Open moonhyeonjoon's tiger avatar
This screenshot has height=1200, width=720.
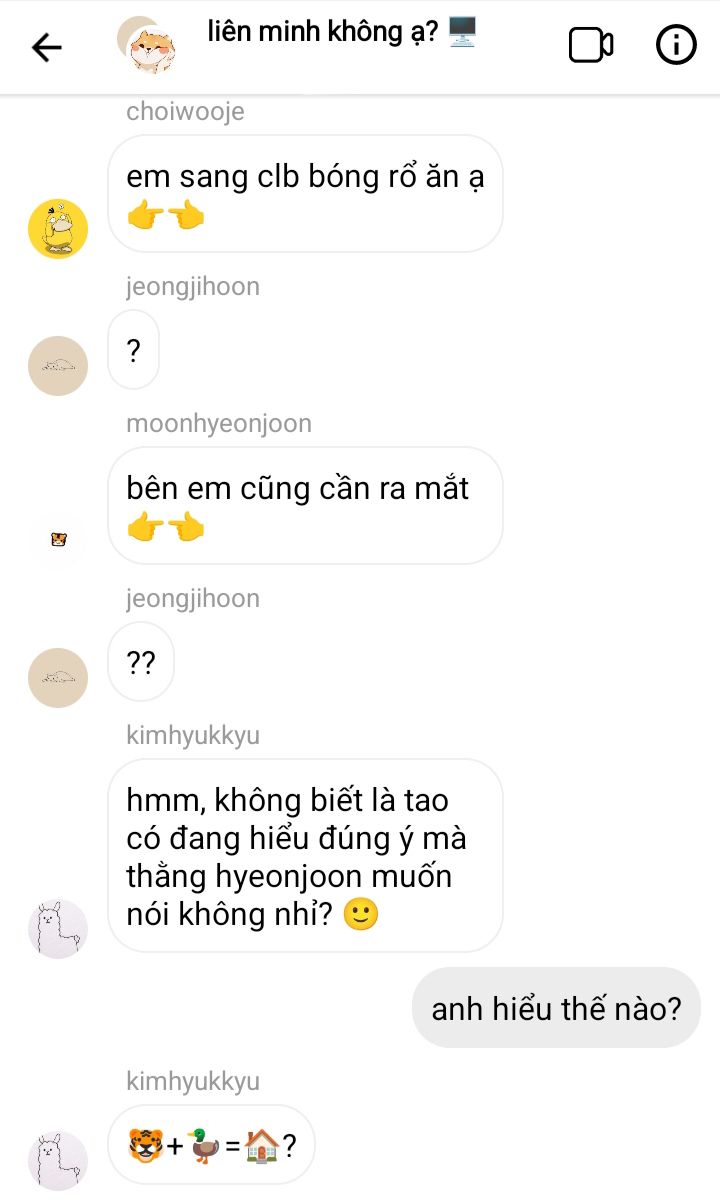(x=58, y=540)
